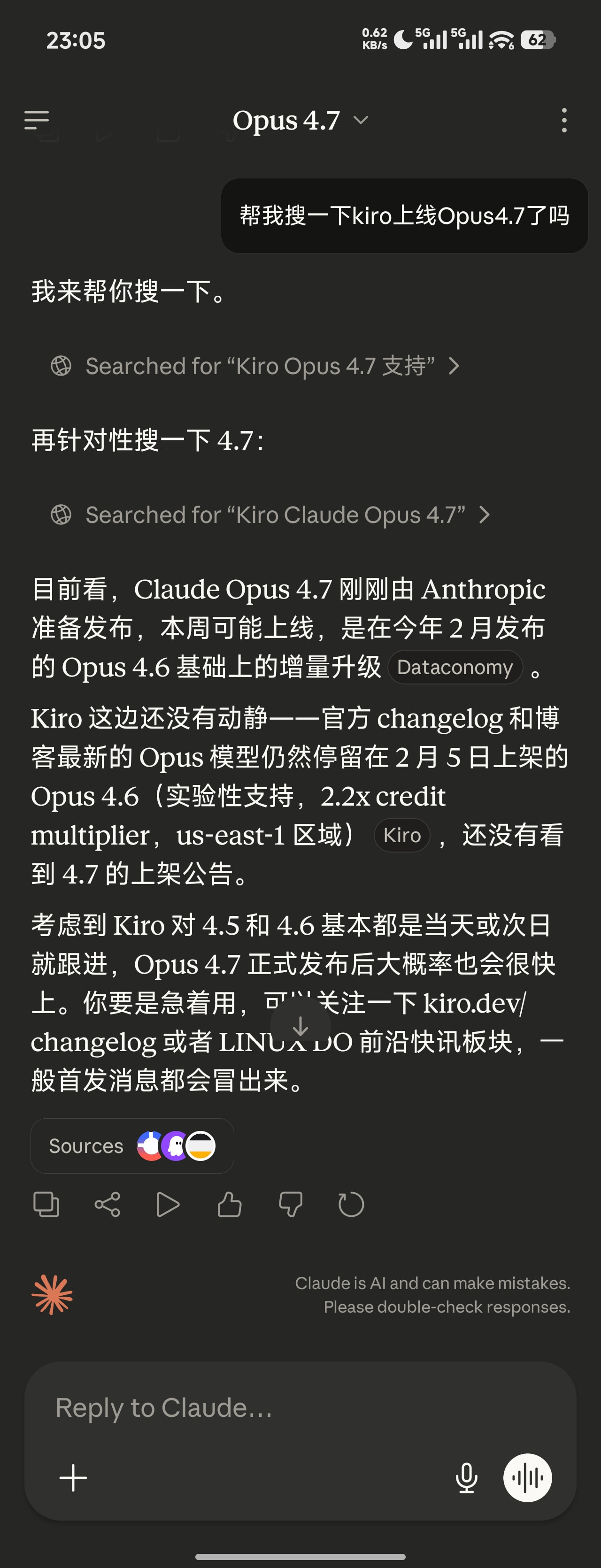
Task: Open the Kiro citation chip
Action: point(402,835)
